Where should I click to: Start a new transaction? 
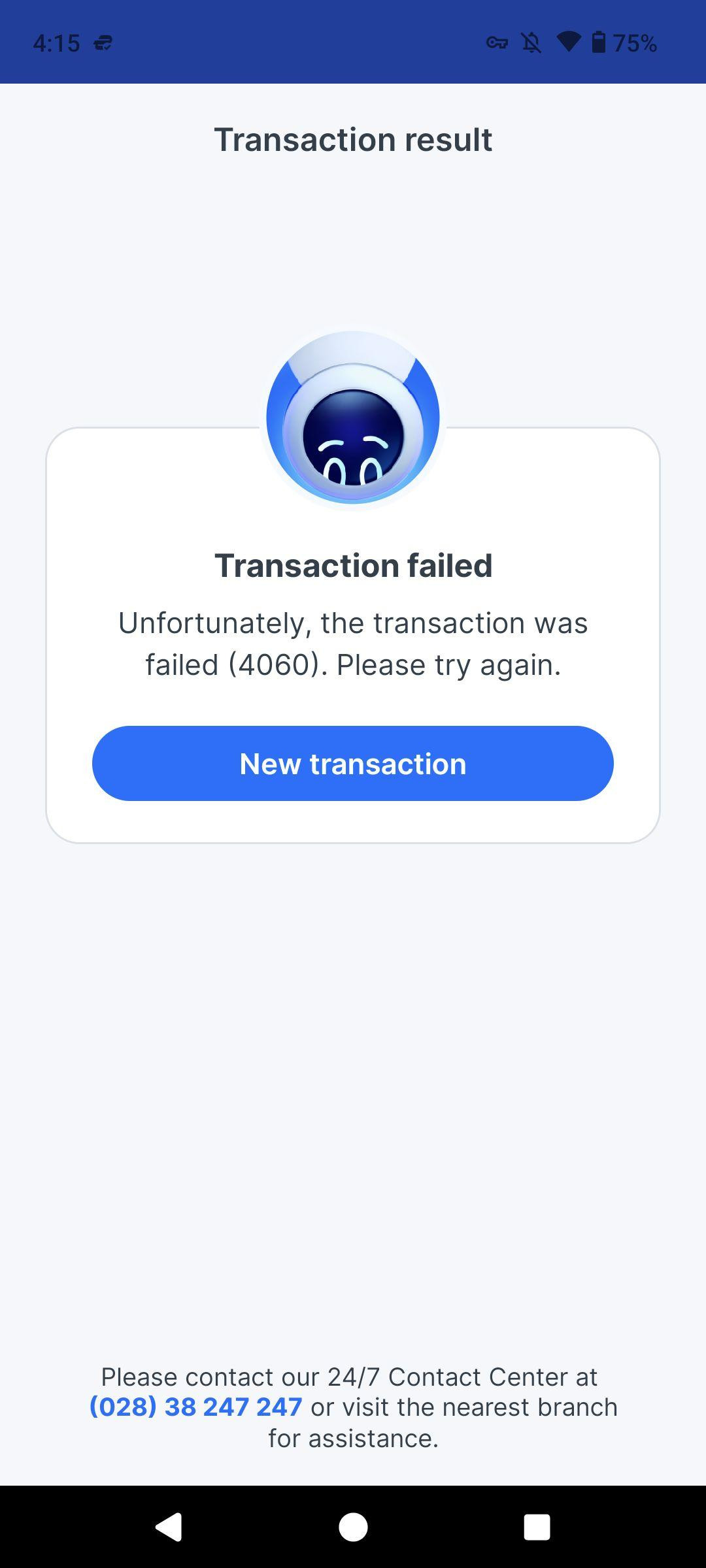click(353, 763)
